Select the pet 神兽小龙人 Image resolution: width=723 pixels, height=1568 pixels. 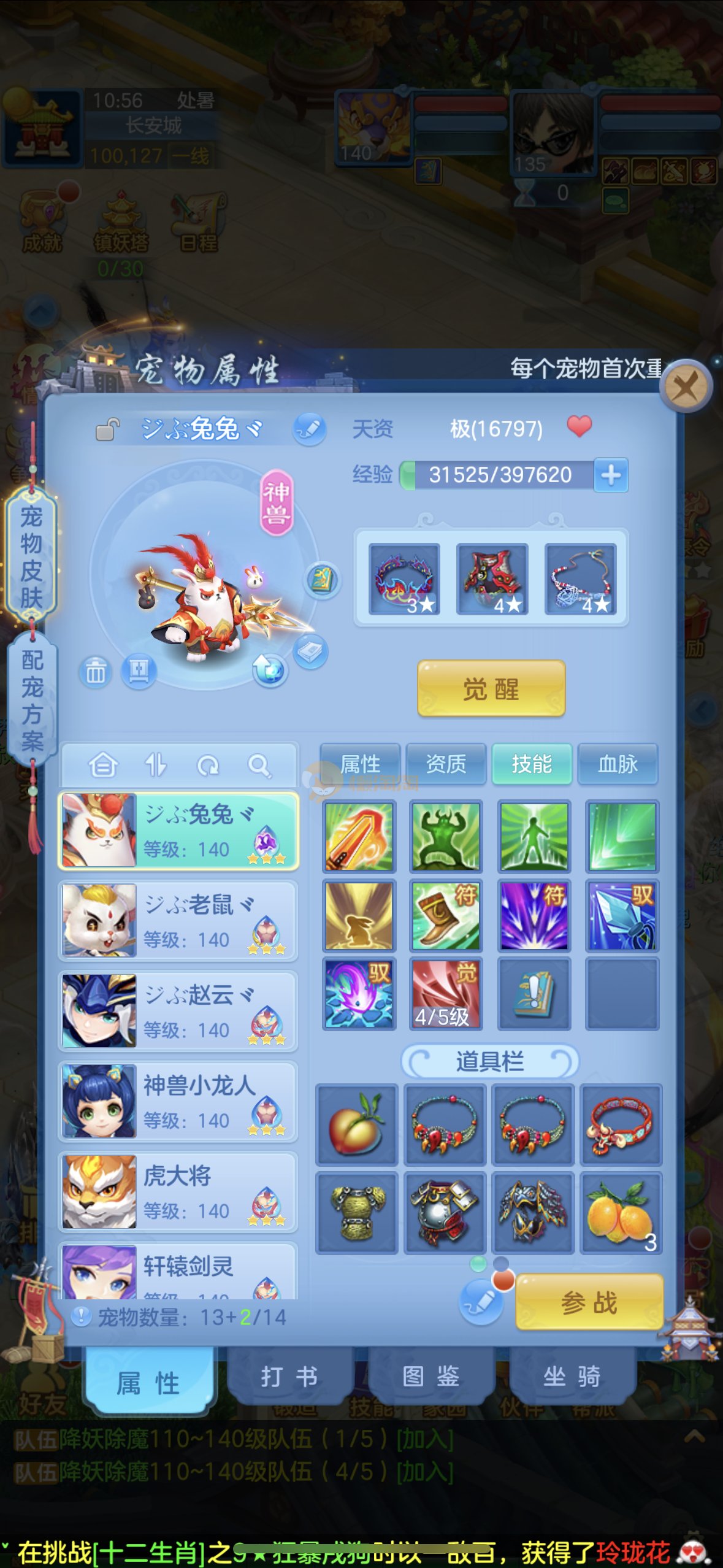click(x=178, y=1101)
